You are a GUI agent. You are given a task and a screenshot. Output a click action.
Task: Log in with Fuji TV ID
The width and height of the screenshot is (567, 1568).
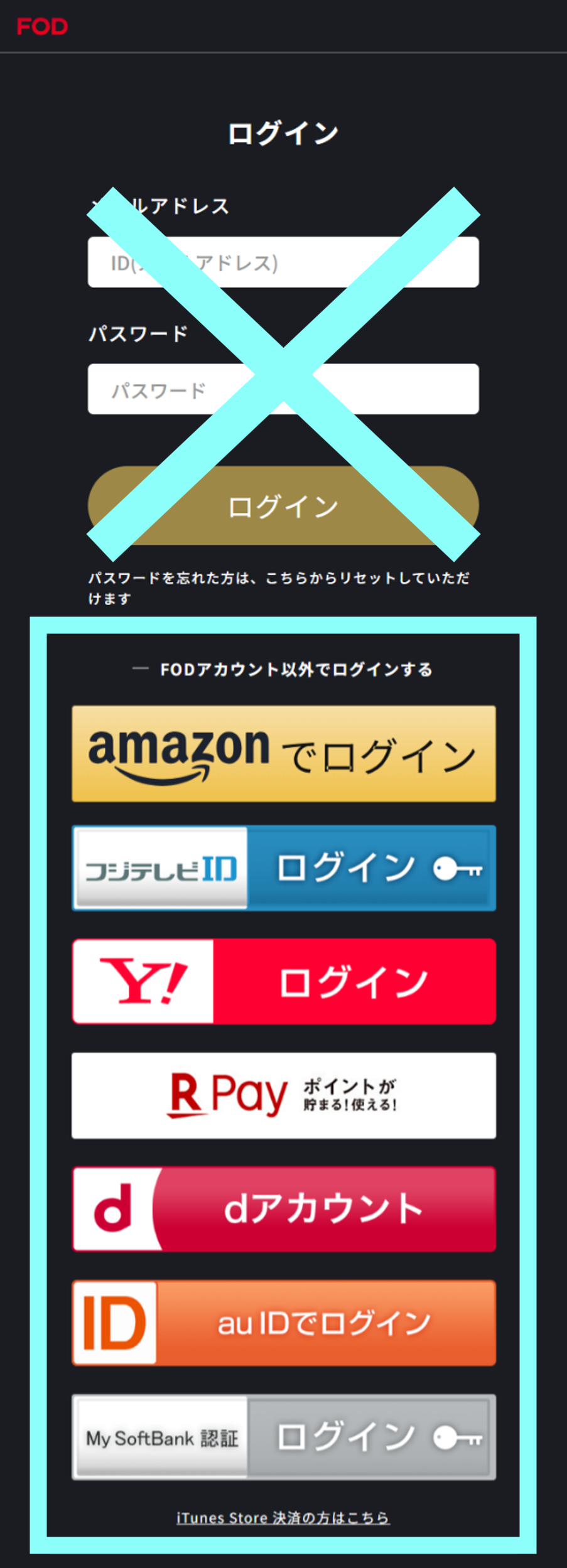[283, 868]
